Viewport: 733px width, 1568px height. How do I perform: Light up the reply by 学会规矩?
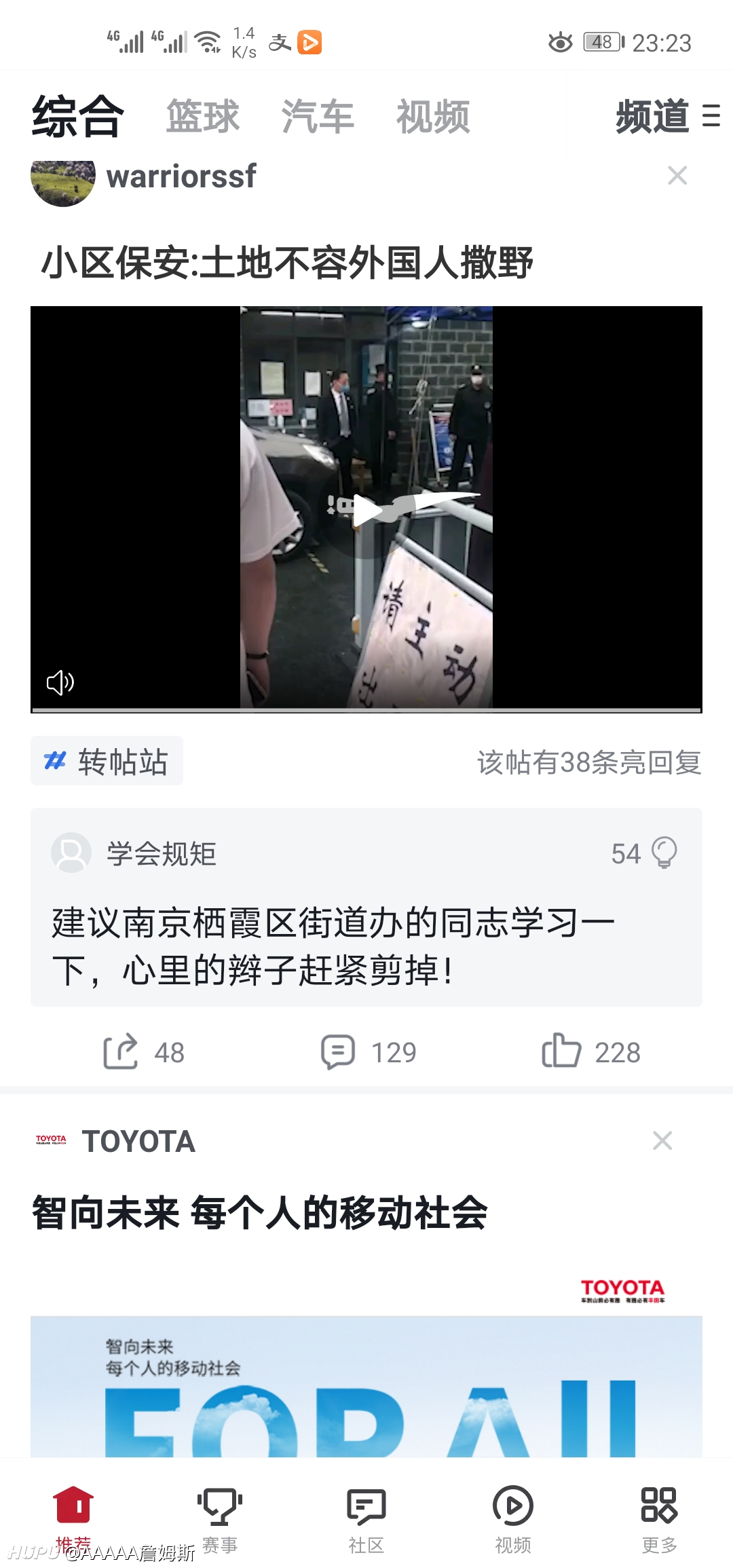(x=664, y=853)
